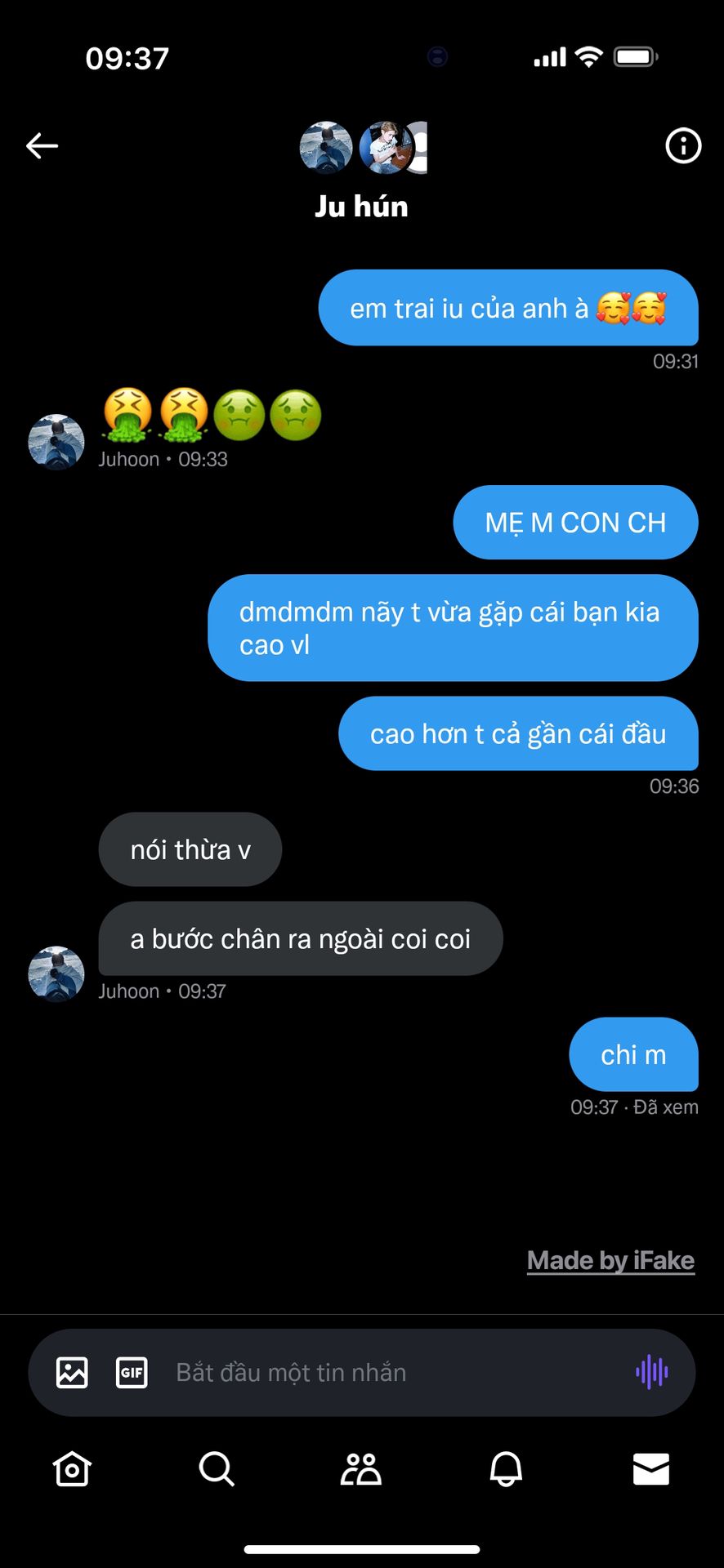The width and height of the screenshot is (724, 1568).
Task: Open Juhoon's avatar beside the 09:37 message
Action: 56,973
